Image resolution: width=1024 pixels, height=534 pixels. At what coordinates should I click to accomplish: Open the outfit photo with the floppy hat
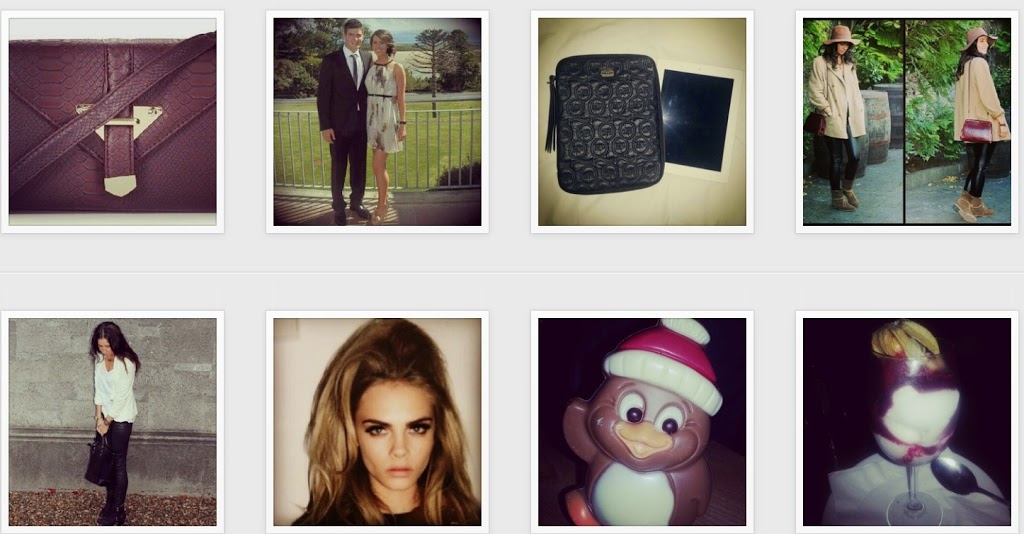pos(907,121)
